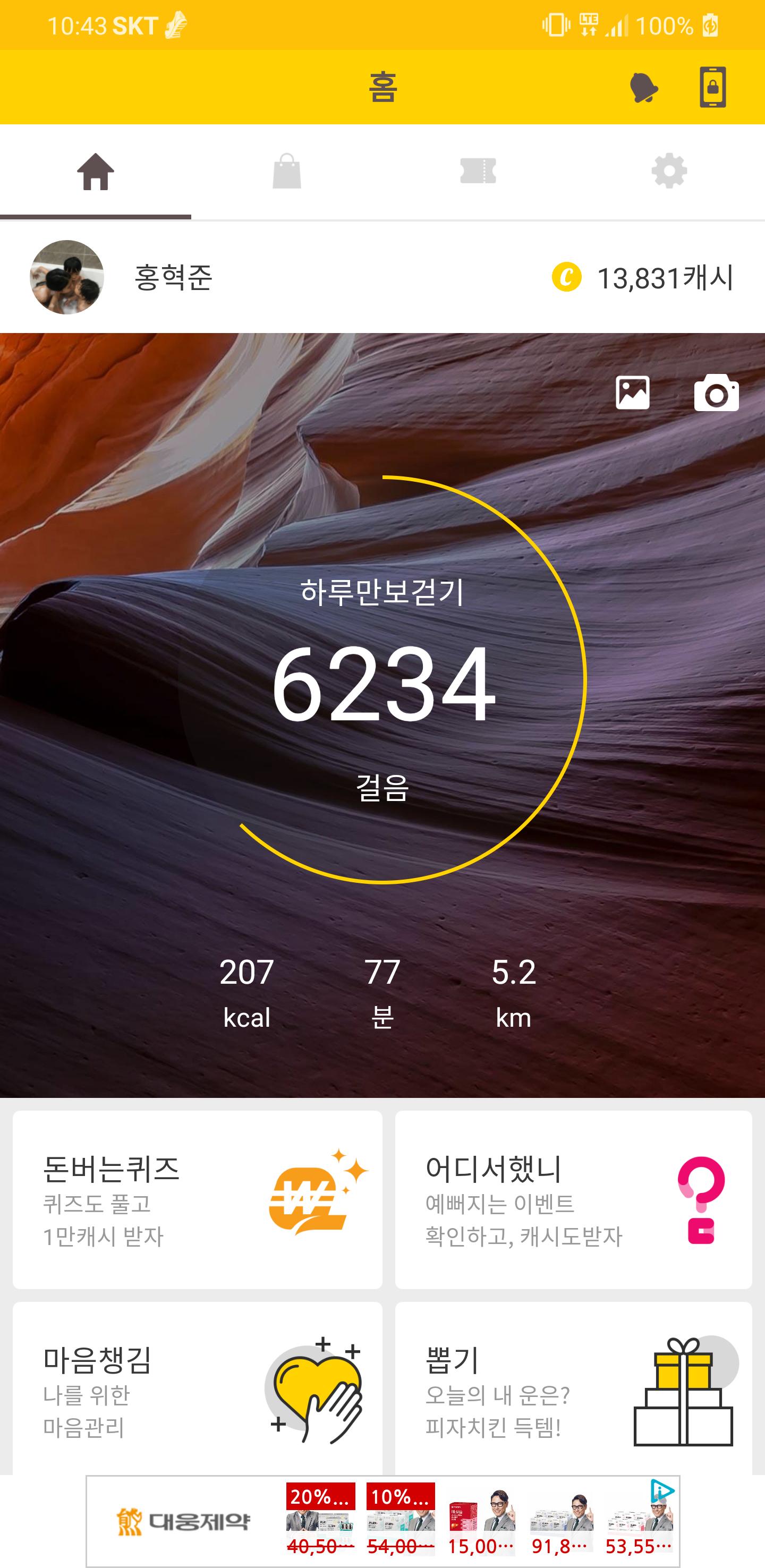Open the 돈버는퀴즈 card
This screenshot has height=1568, width=765.
pos(197,1199)
